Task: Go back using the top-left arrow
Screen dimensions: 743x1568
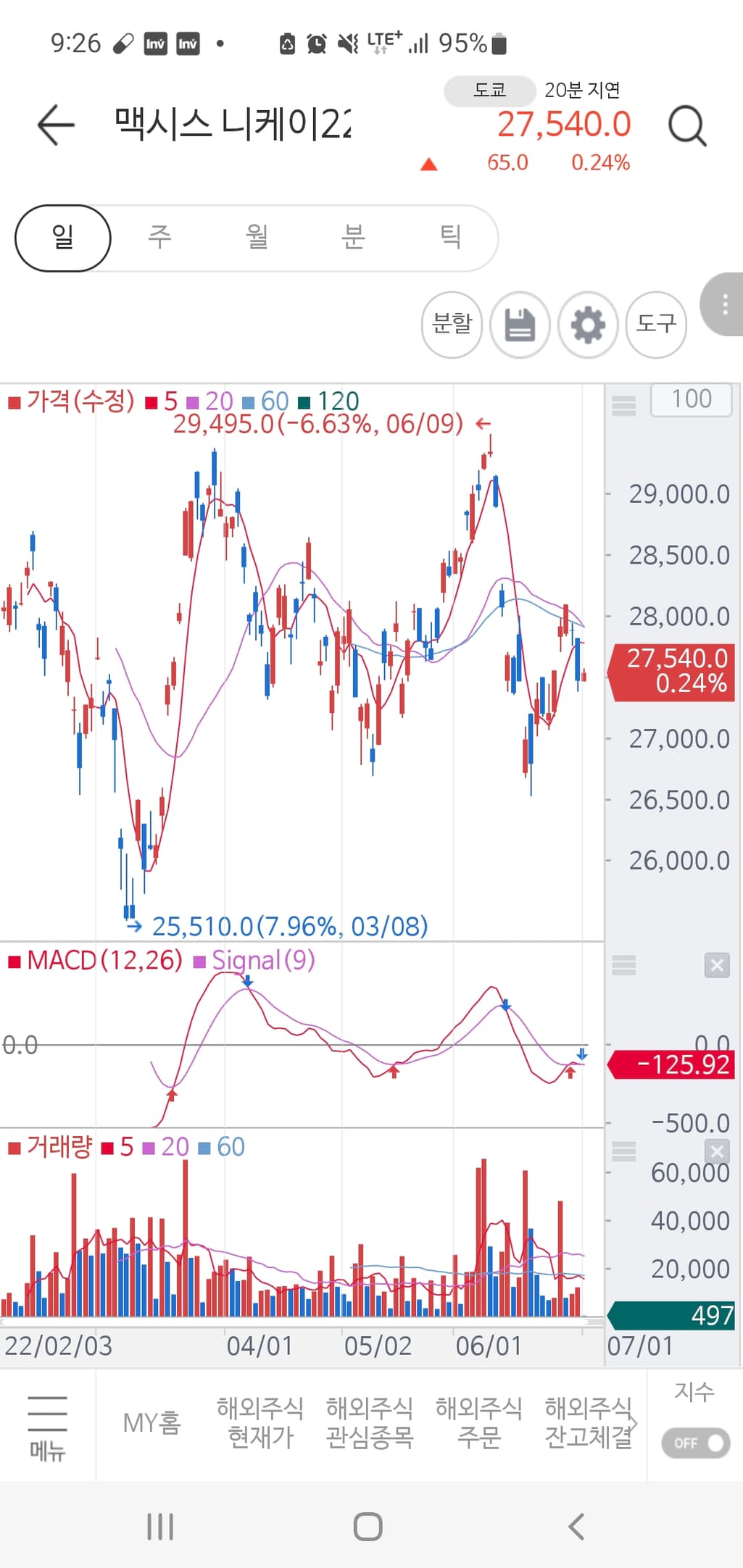Action: pyautogui.click(x=56, y=125)
